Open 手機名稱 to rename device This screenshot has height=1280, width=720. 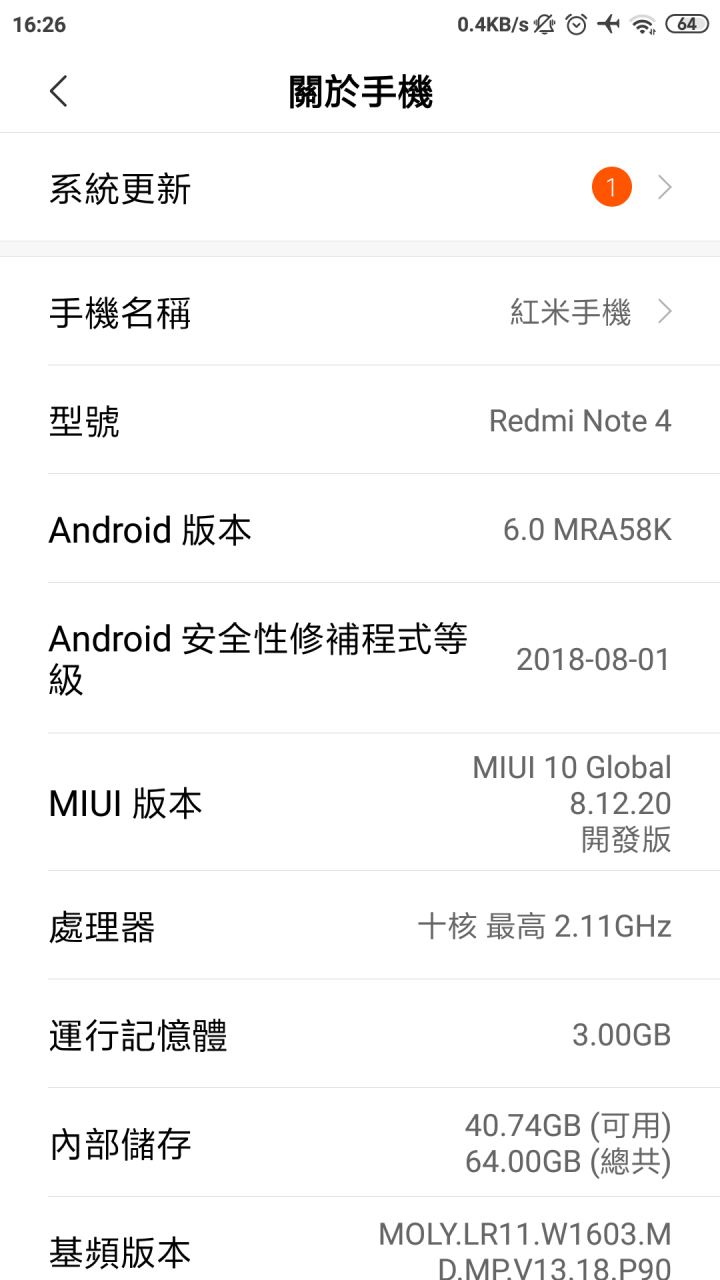pos(360,312)
